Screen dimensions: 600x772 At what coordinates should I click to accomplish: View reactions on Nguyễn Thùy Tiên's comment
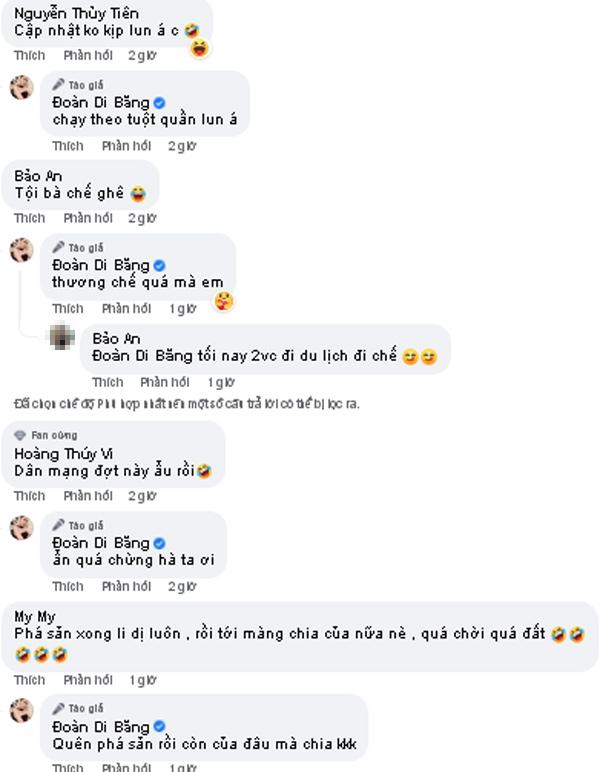(x=201, y=48)
